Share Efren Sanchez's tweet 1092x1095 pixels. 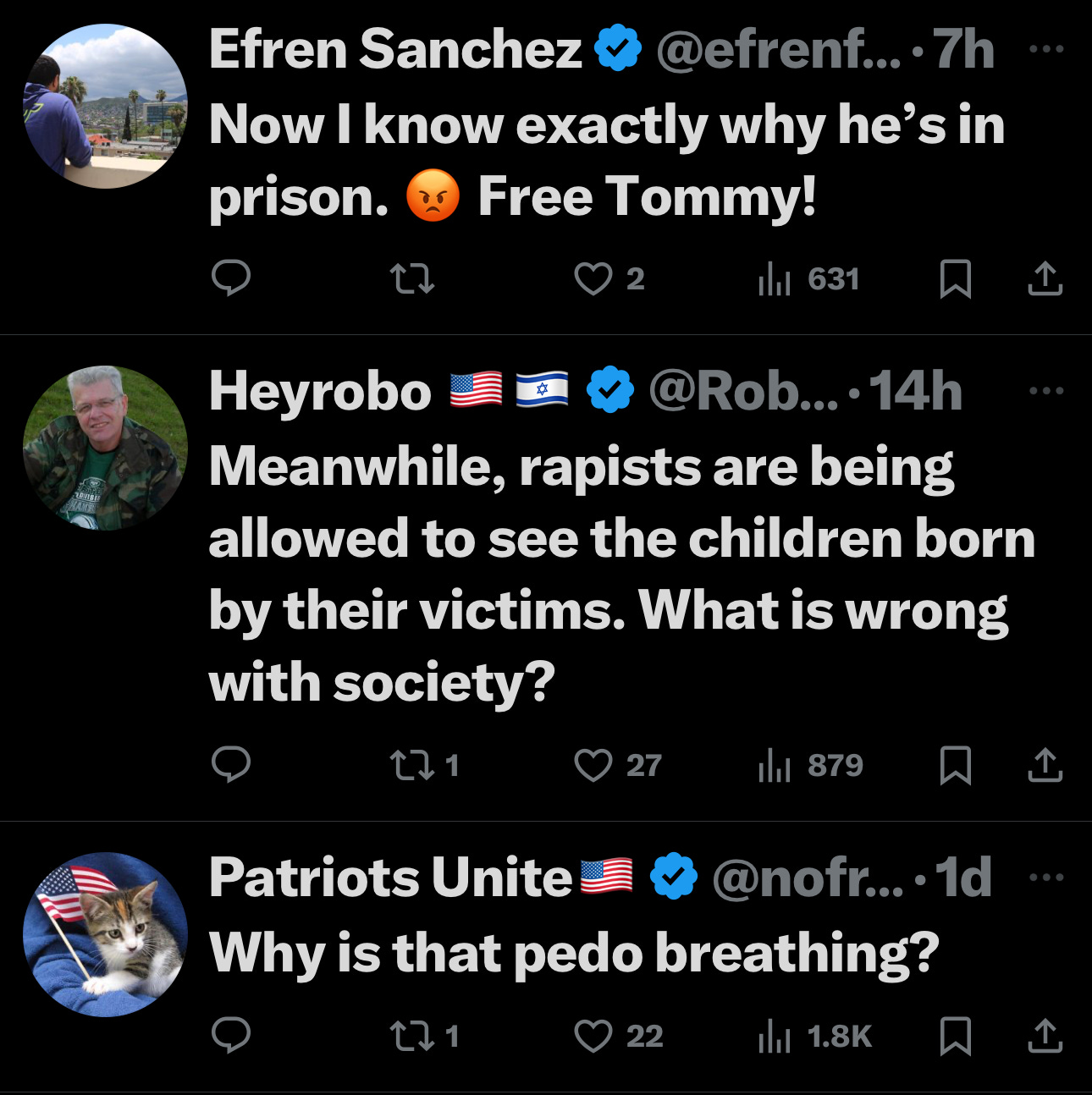click(x=1045, y=278)
